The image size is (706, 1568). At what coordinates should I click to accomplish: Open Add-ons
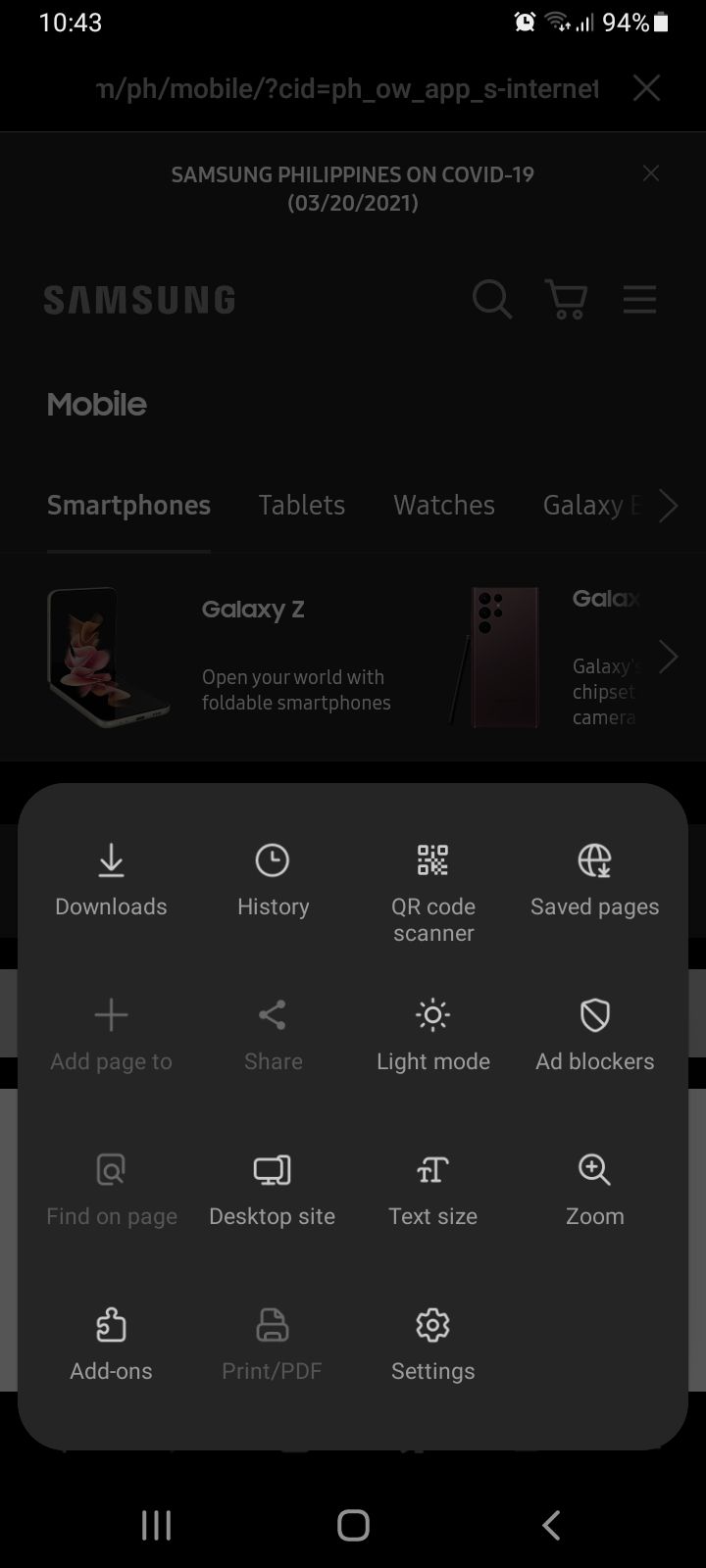pyautogui.click(x=111, y=1344)
